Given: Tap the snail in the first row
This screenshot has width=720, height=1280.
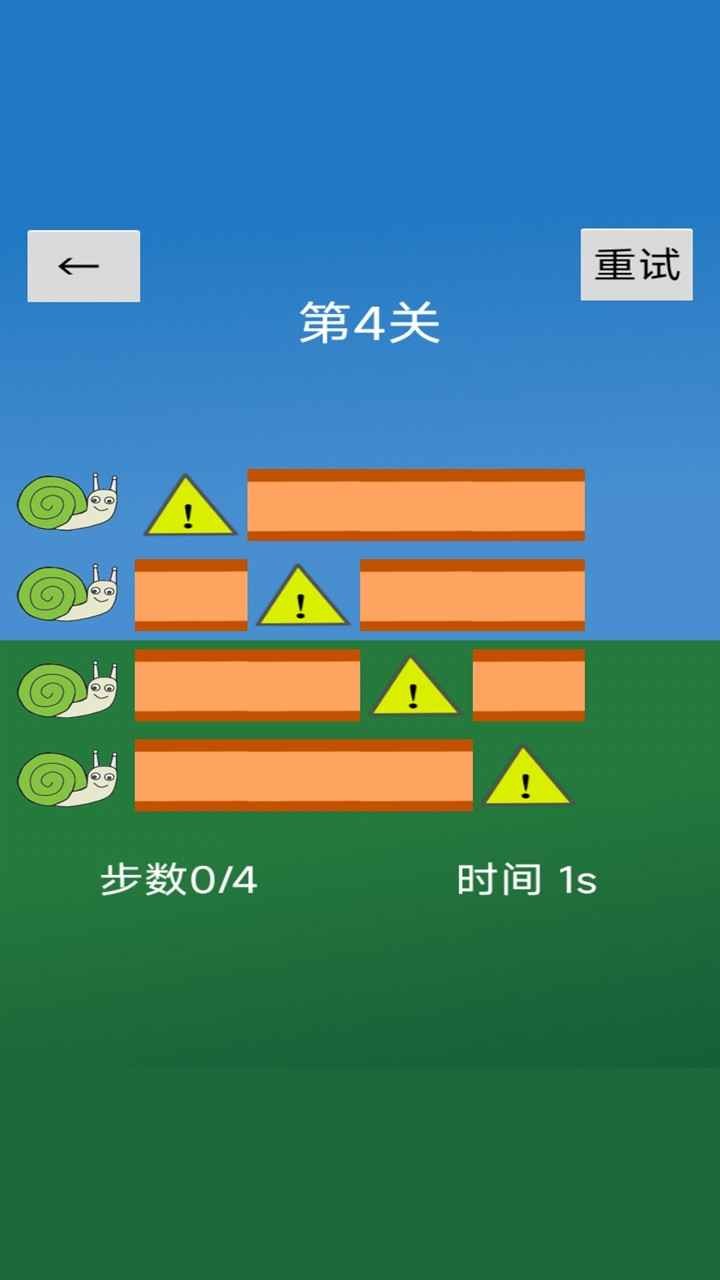Looking at the screenshot, I should [x=66, y=503].
